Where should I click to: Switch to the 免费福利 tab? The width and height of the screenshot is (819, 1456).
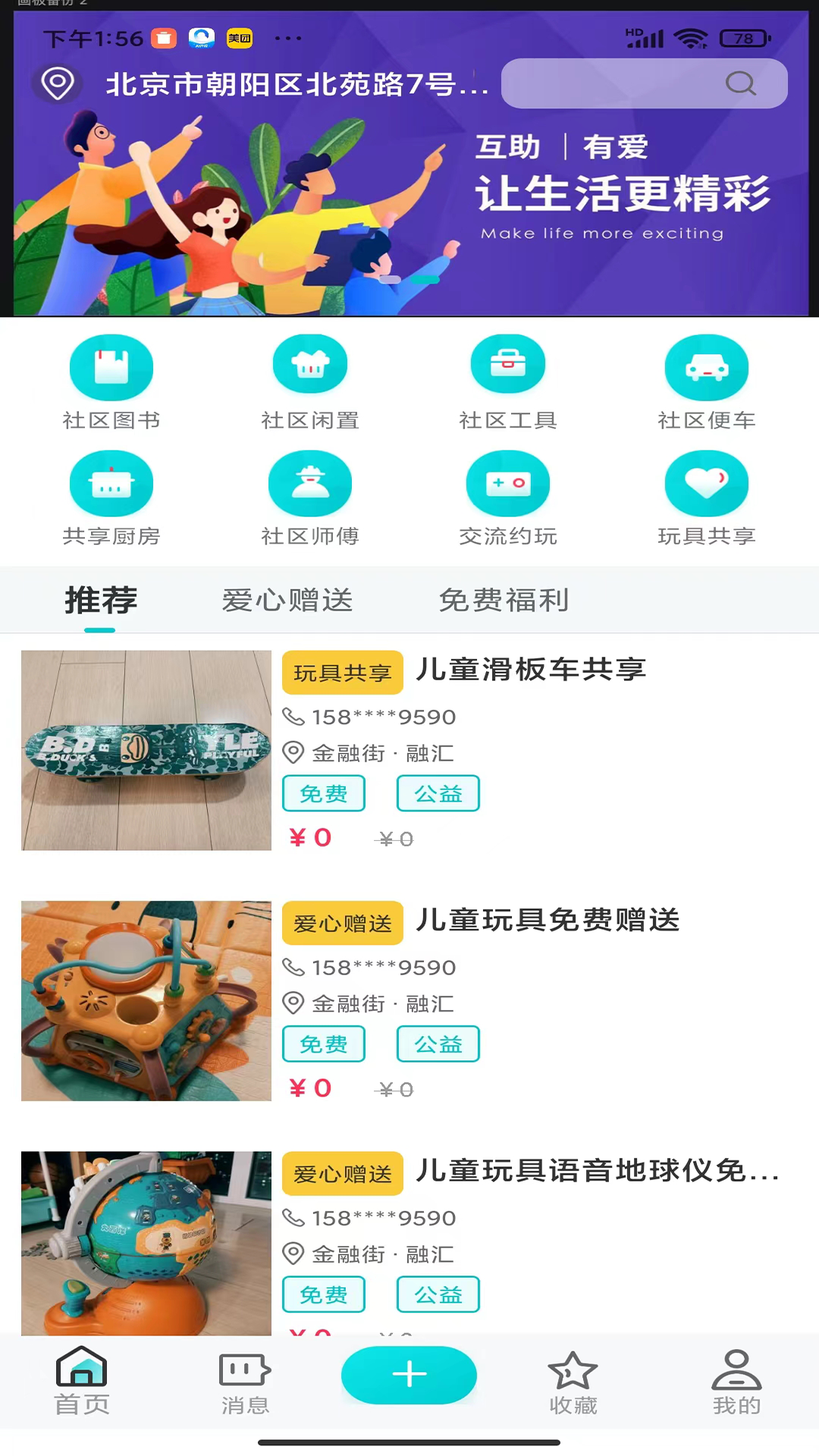pyautogui.click(x=504, y=600)
